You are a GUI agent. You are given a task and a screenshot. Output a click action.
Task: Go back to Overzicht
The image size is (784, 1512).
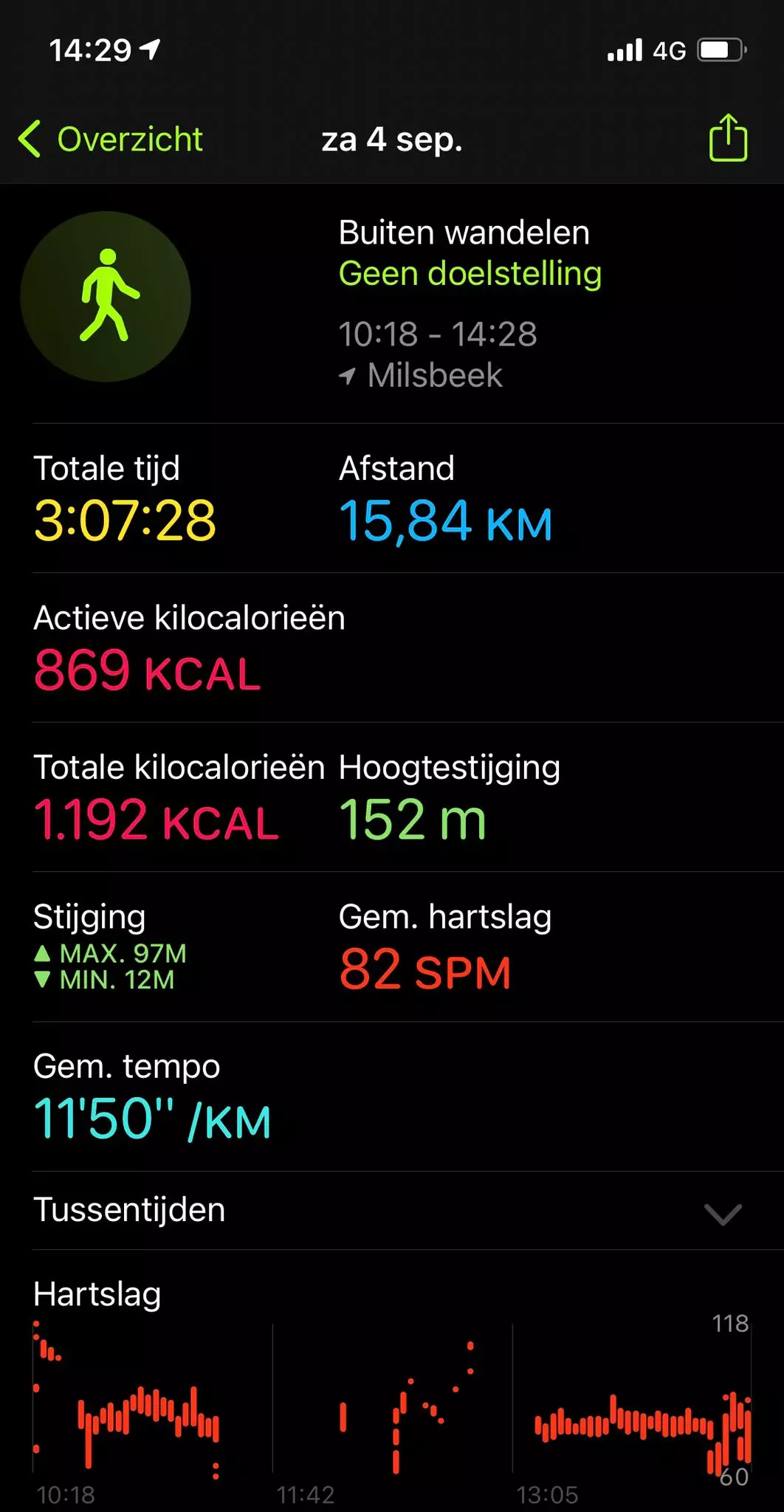(111, 139)
